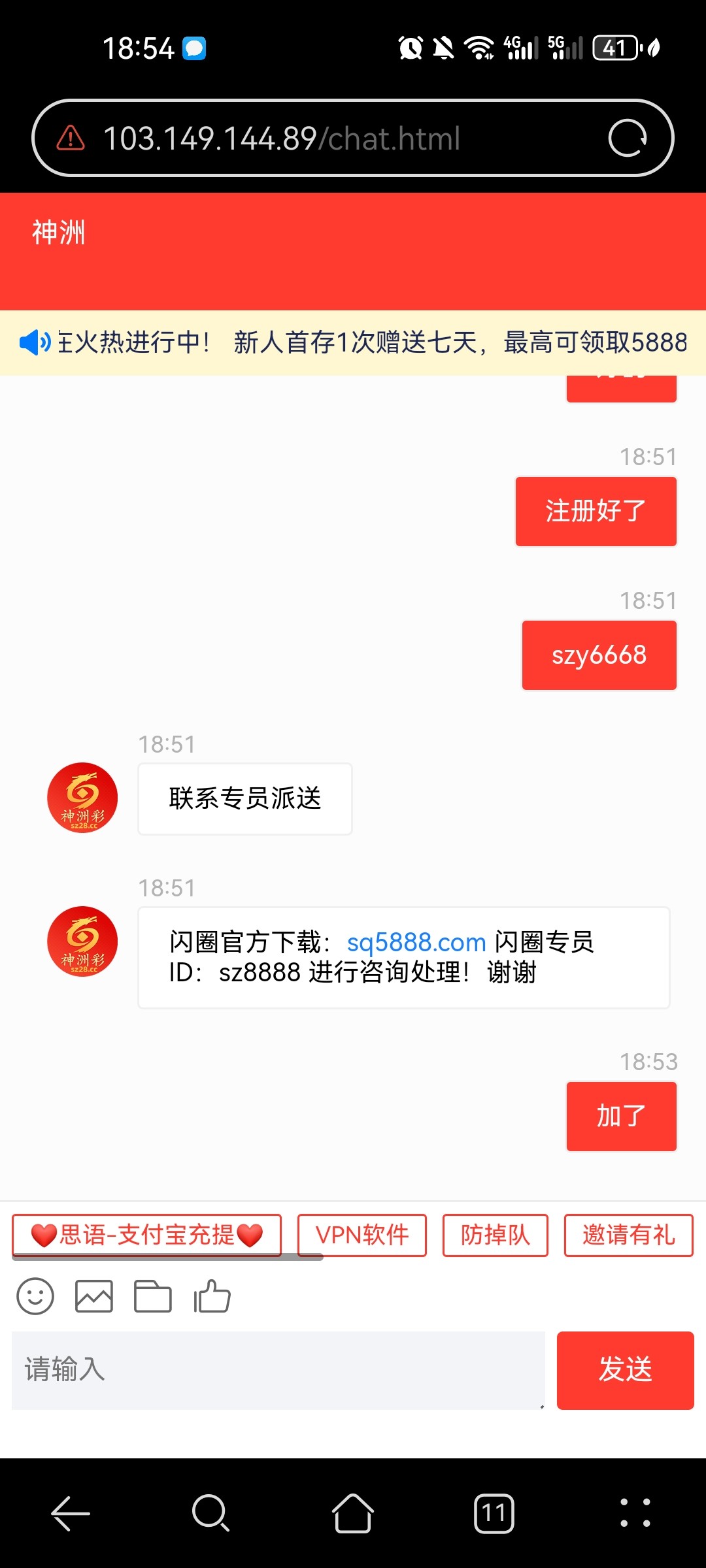The height and width of the screenshot is (1568, 706).
Task: Open the folder attachment icon
Action: (x=152, y=1296)
